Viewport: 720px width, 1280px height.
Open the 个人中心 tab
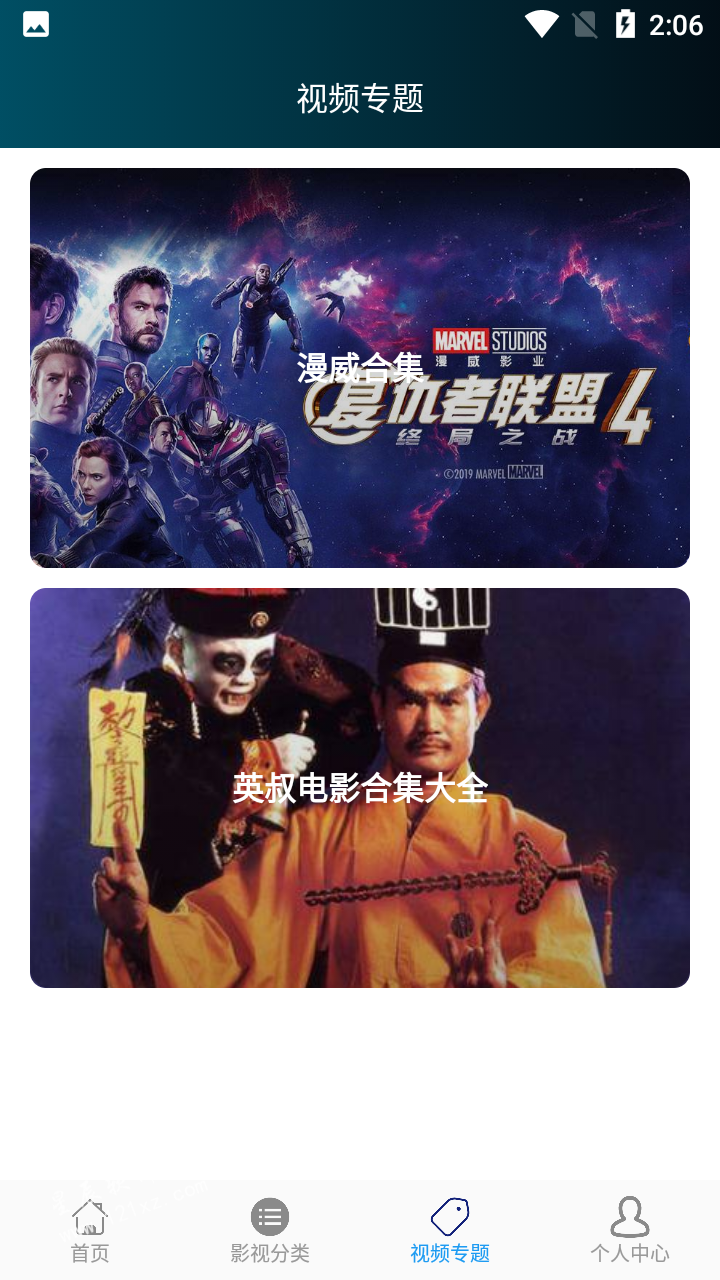(630, 1230)
